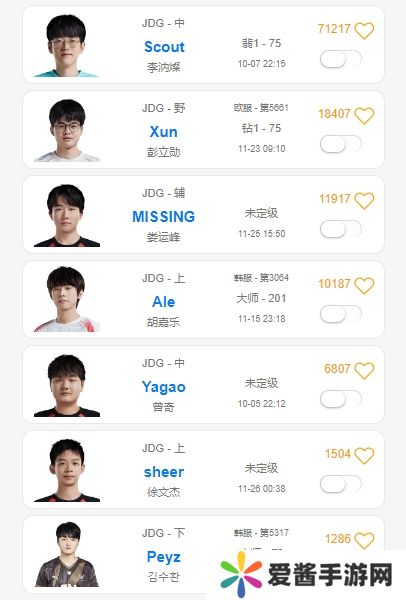Enable the switch on Yagao's card
Viewport: 406px width, 600px height.
[x=341, y=399]
